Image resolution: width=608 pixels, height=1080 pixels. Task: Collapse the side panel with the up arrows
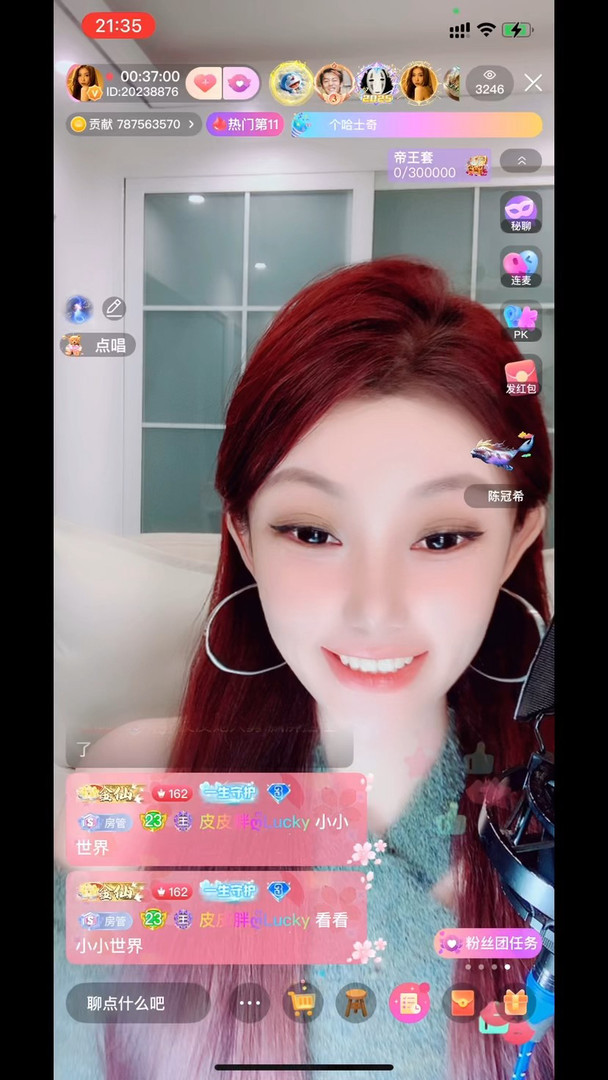tap(520, 160)
